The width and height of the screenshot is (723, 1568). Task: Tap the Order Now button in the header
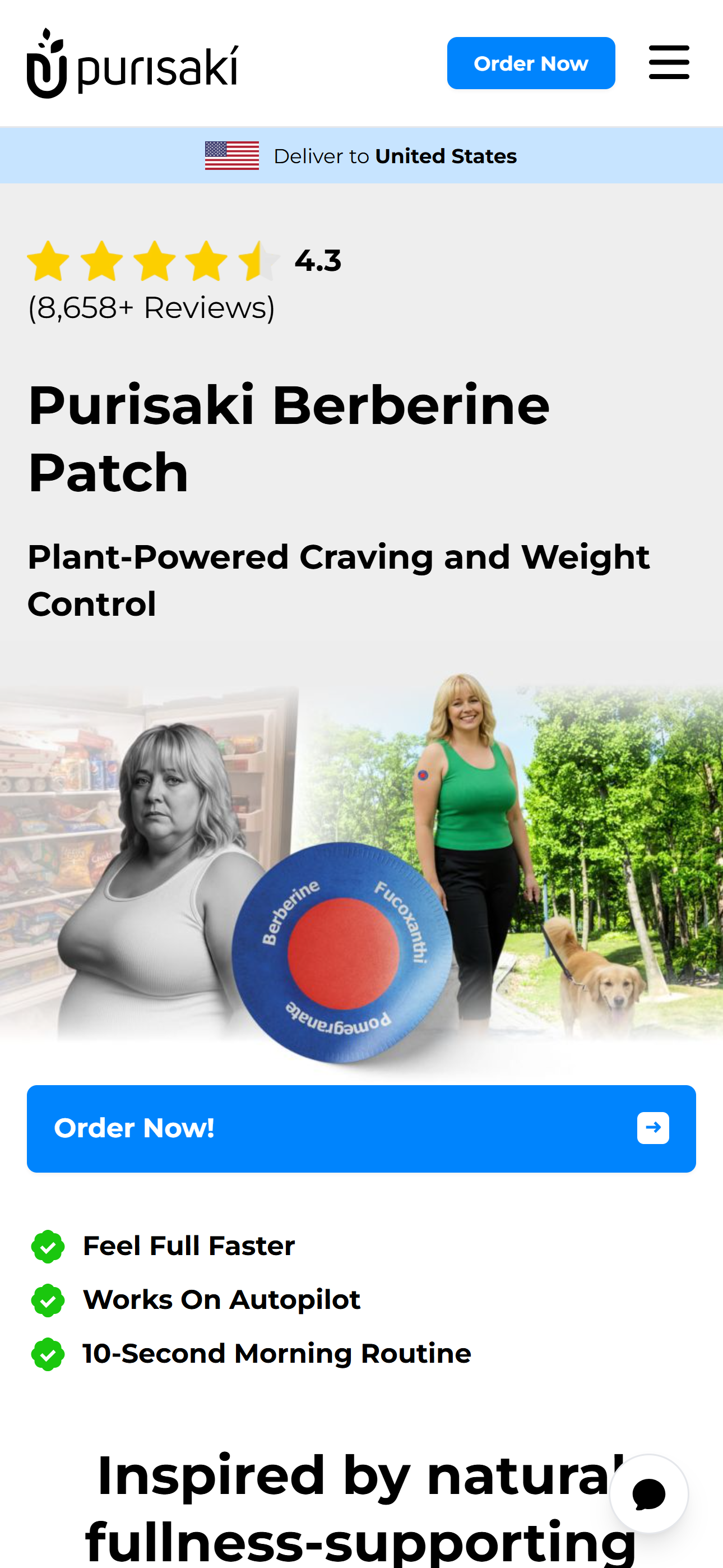[x=530, y=63]
